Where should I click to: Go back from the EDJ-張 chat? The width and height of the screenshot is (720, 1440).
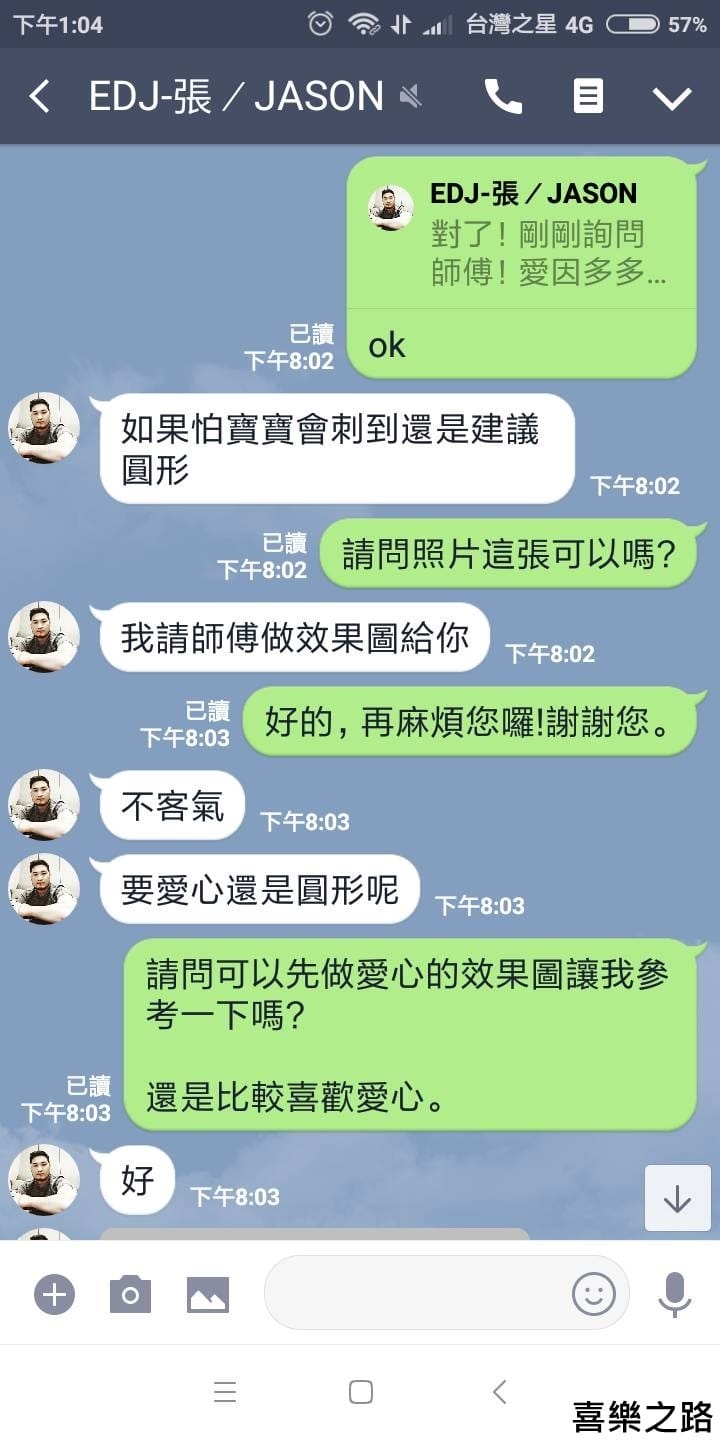[40, 97]
